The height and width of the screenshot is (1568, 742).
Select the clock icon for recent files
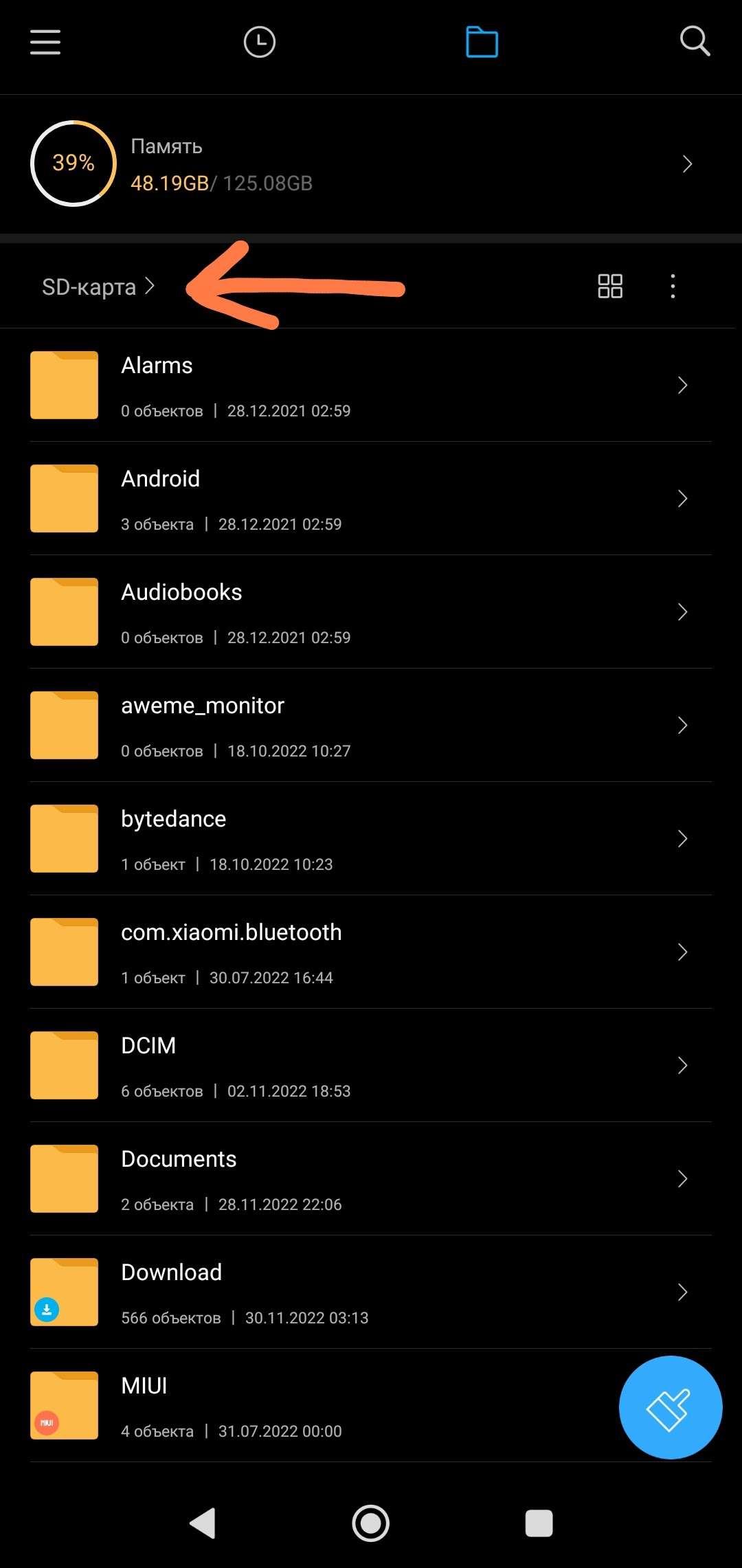[260, 42]
